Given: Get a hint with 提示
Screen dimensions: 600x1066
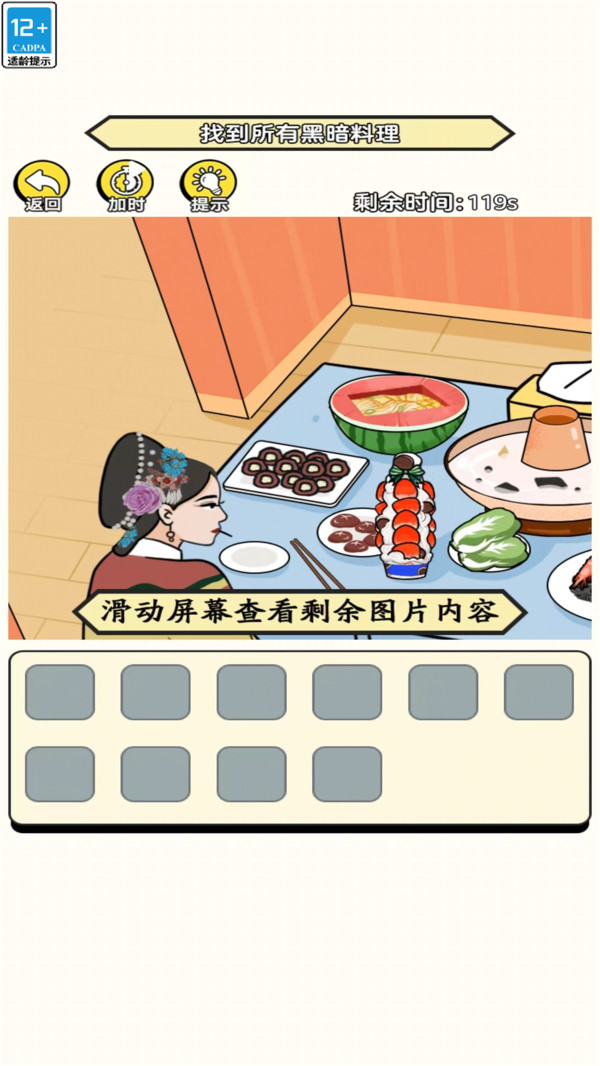Looking at the screenshot, I should (x=208, y=186).
